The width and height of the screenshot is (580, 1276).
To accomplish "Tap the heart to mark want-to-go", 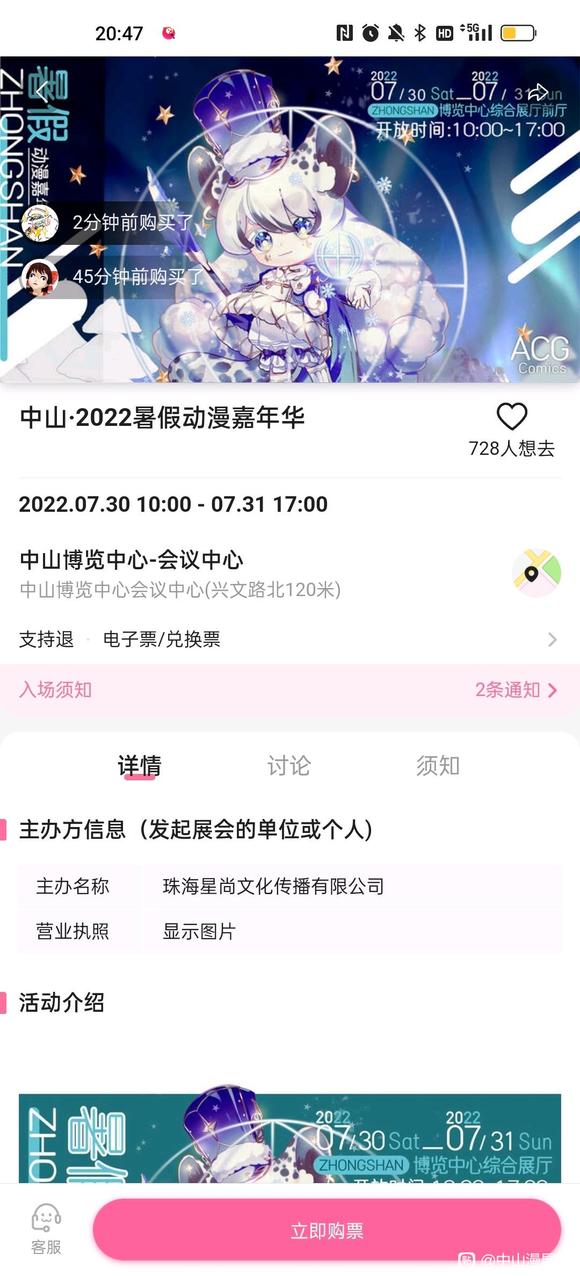I will coord(511,417).
